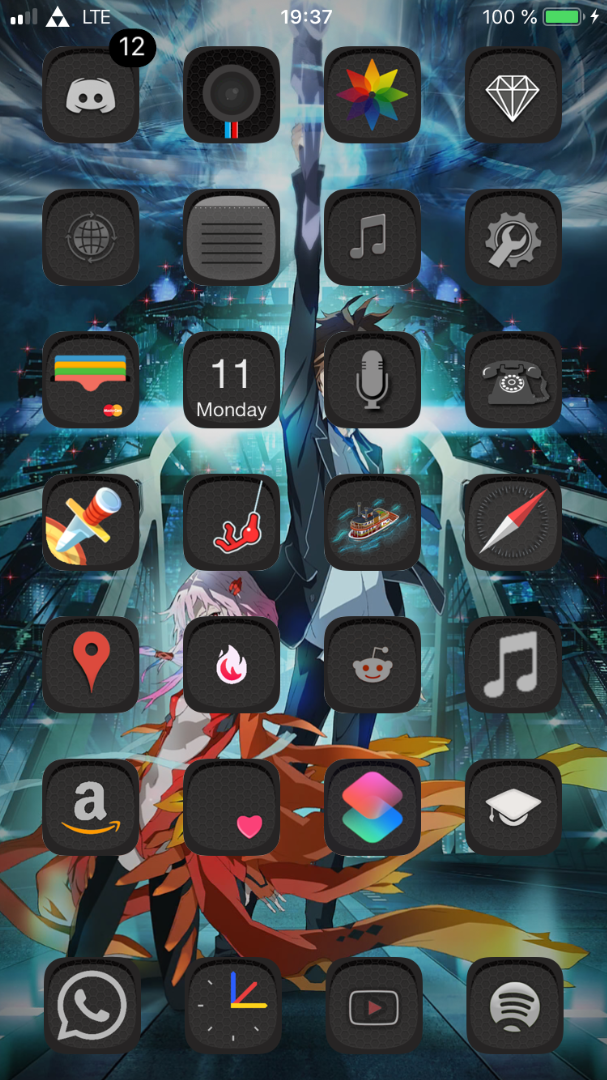Launch the knife-throwing game
The width and height of the screenshot is (607, 1080).
tap(90, 522)
